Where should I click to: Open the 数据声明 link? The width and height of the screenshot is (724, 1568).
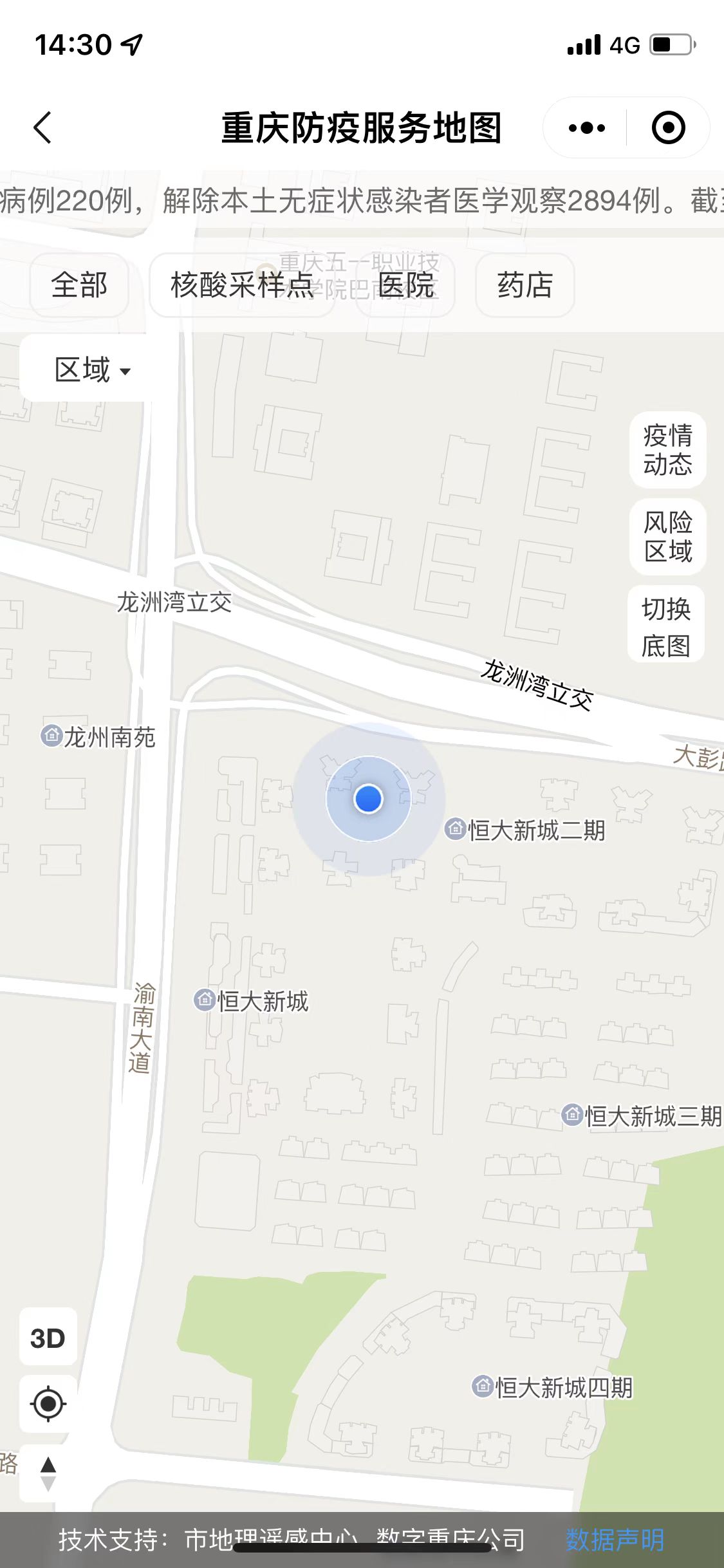tap(615, 1540)
